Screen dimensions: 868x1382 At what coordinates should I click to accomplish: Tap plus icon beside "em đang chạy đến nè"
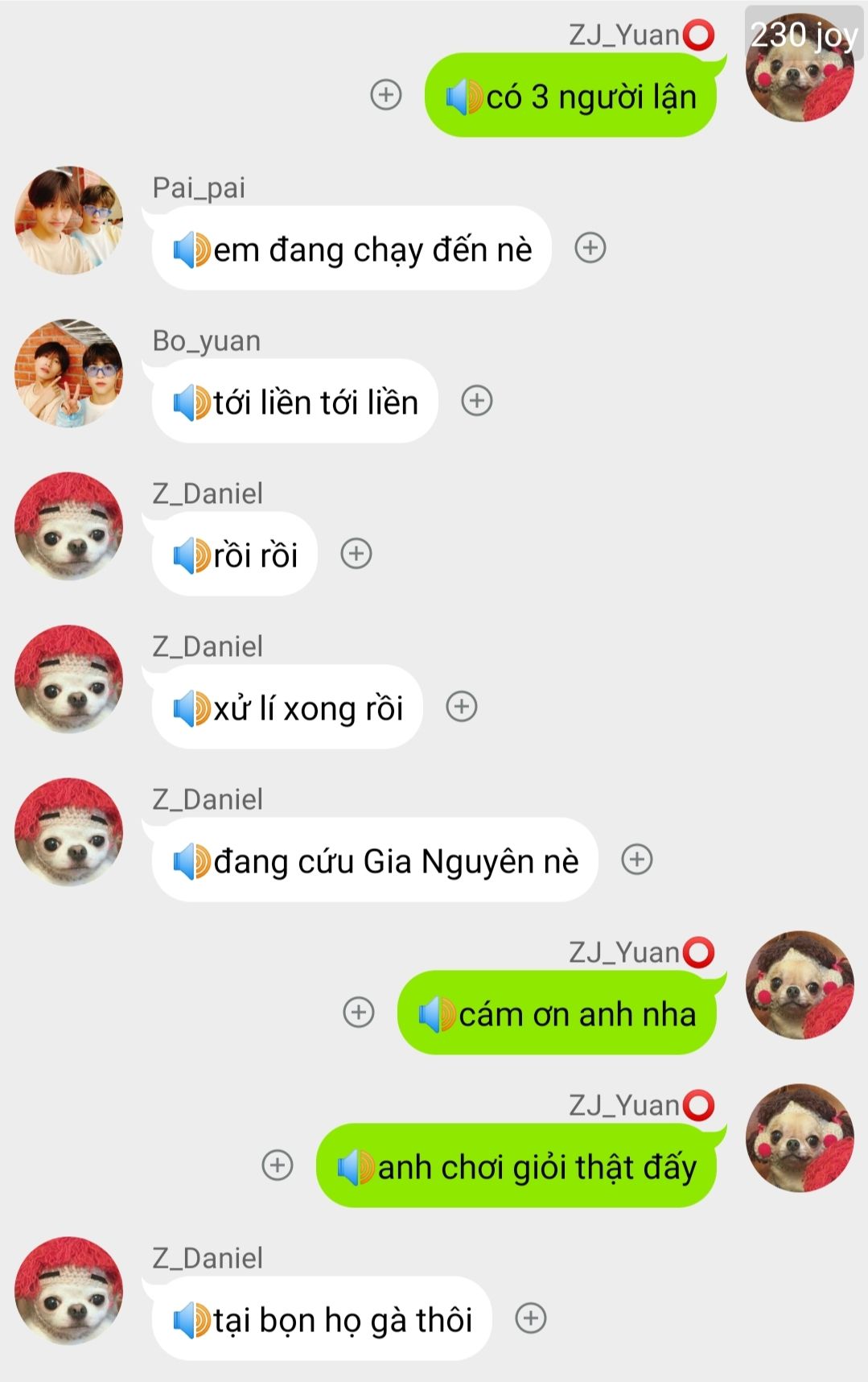(x=590, y=248)
